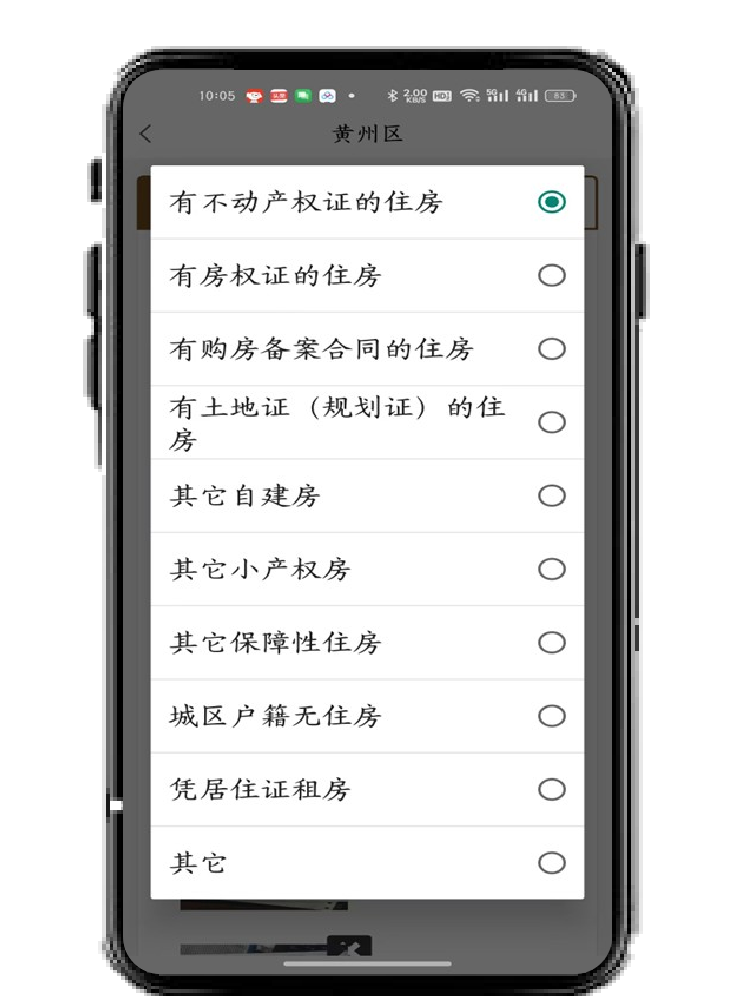The image size is (738, 997).
Task: Pick 有土地证（规划证）的住房
Action: point(551,422)
